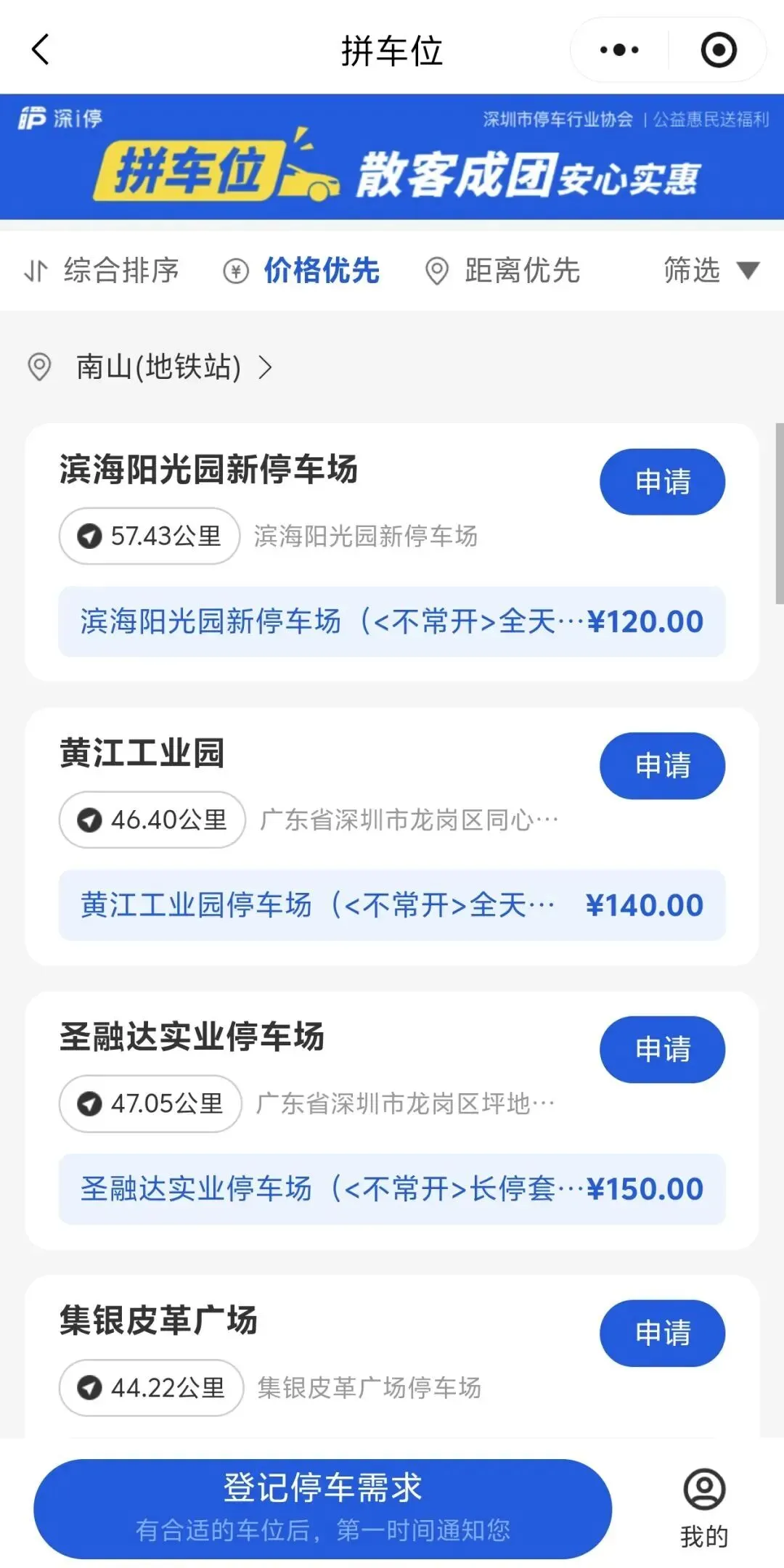Open the ¥140.00 黄江工业园停车场 package
The width and height of the screenshot is (784, 1568).
coord(392,905)
